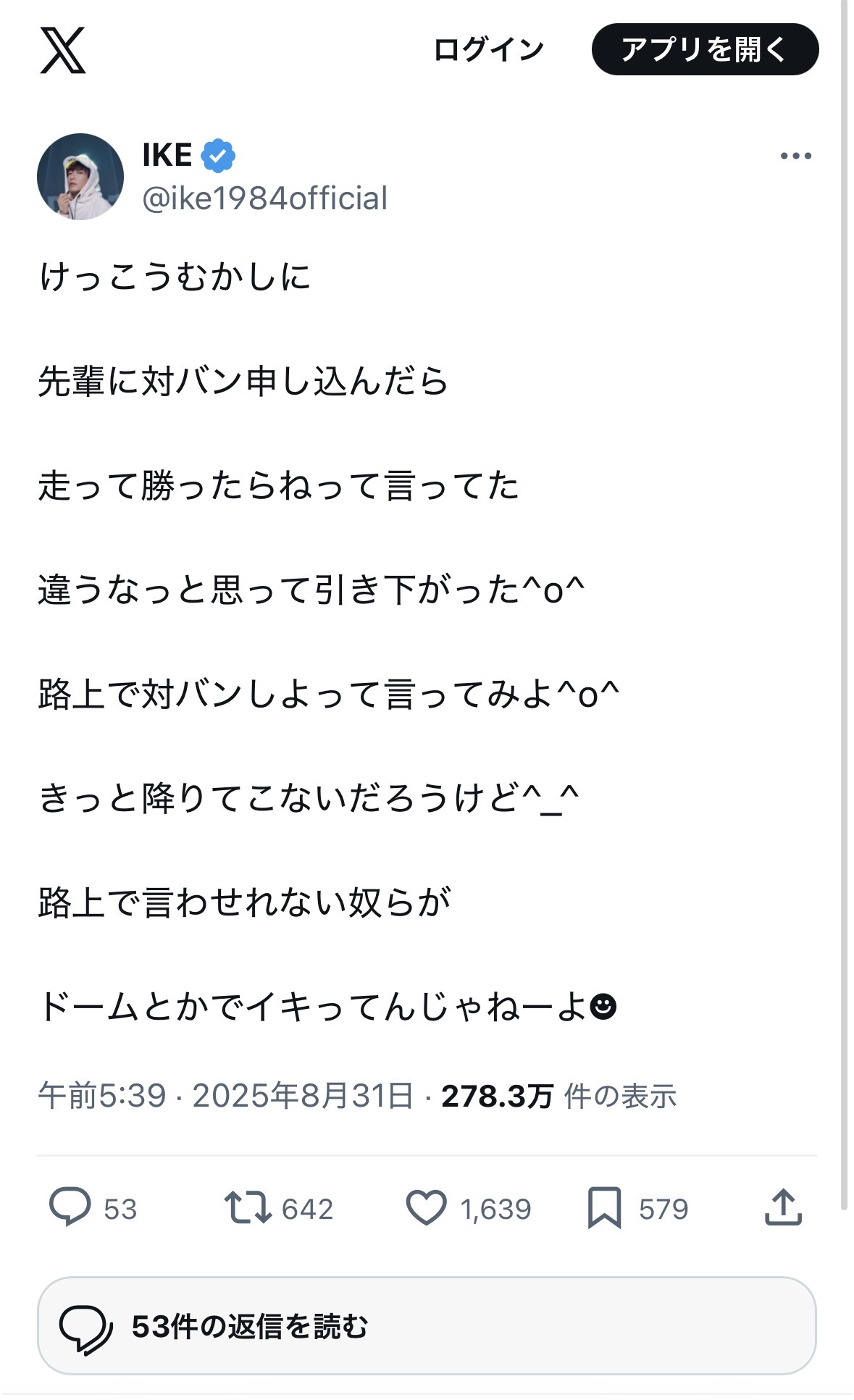Tap the ログイン login link
Screen dimensions: 854x1400
pos(488,50)
